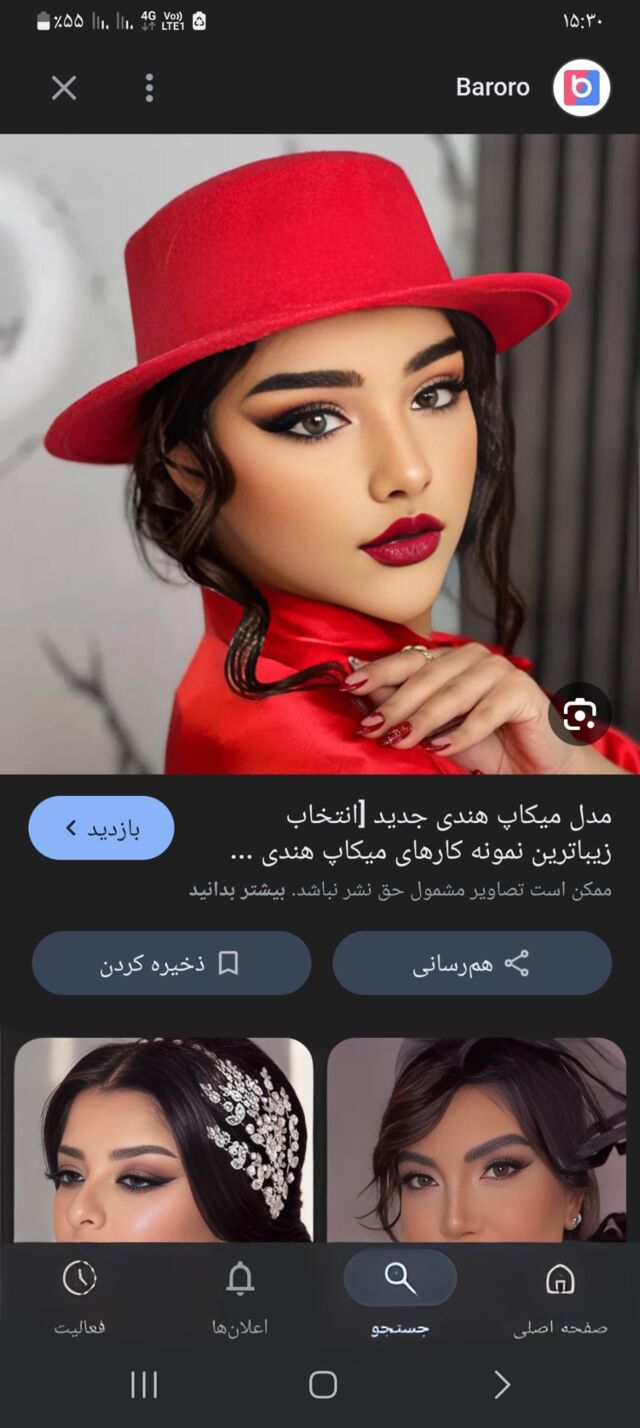Tap the بازدید visit button
The height and width of the screenshot is (1428, 640).
click(x=101, y=828)
